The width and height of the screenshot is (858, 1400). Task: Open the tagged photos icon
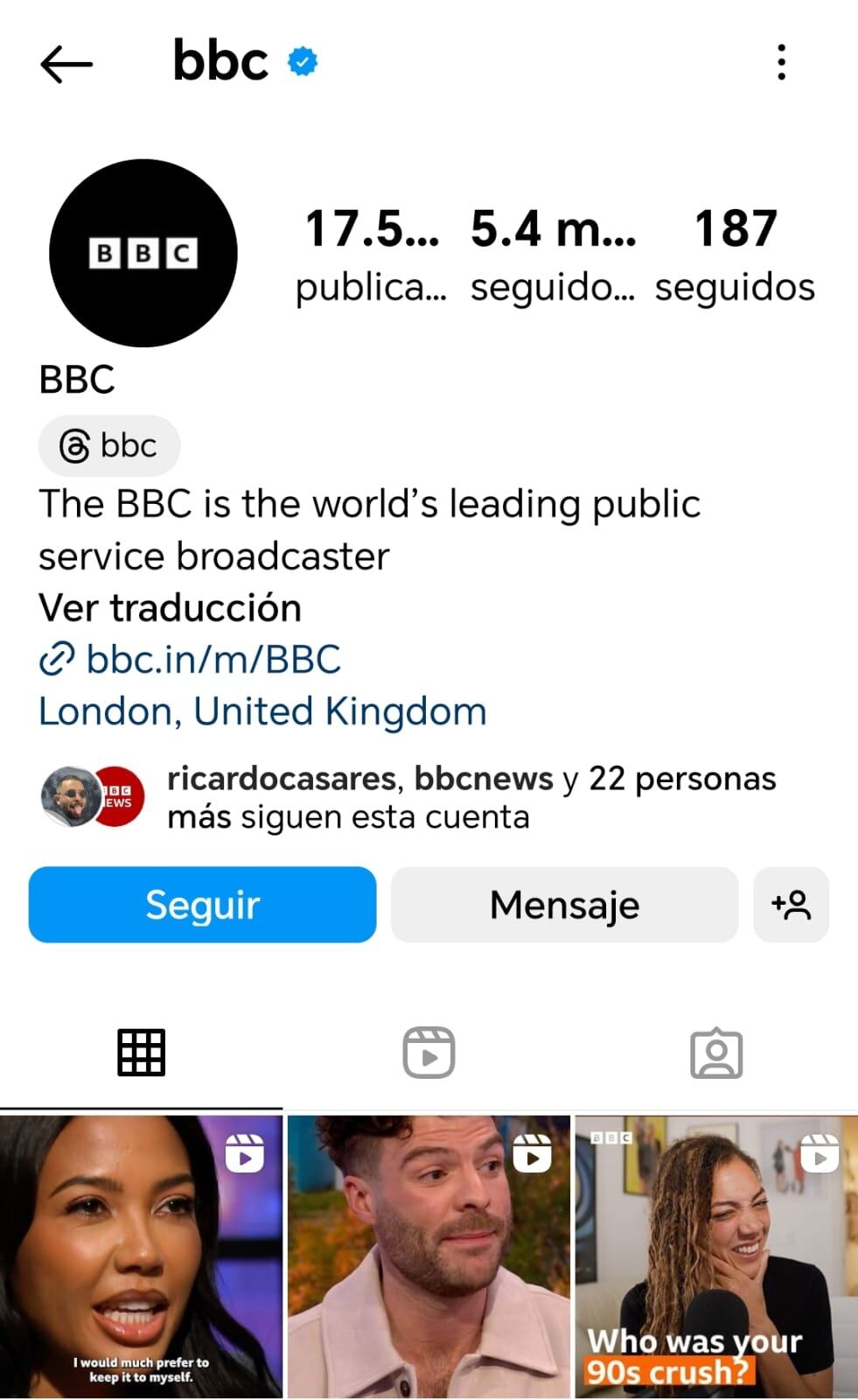click(x=716, y=1053)
